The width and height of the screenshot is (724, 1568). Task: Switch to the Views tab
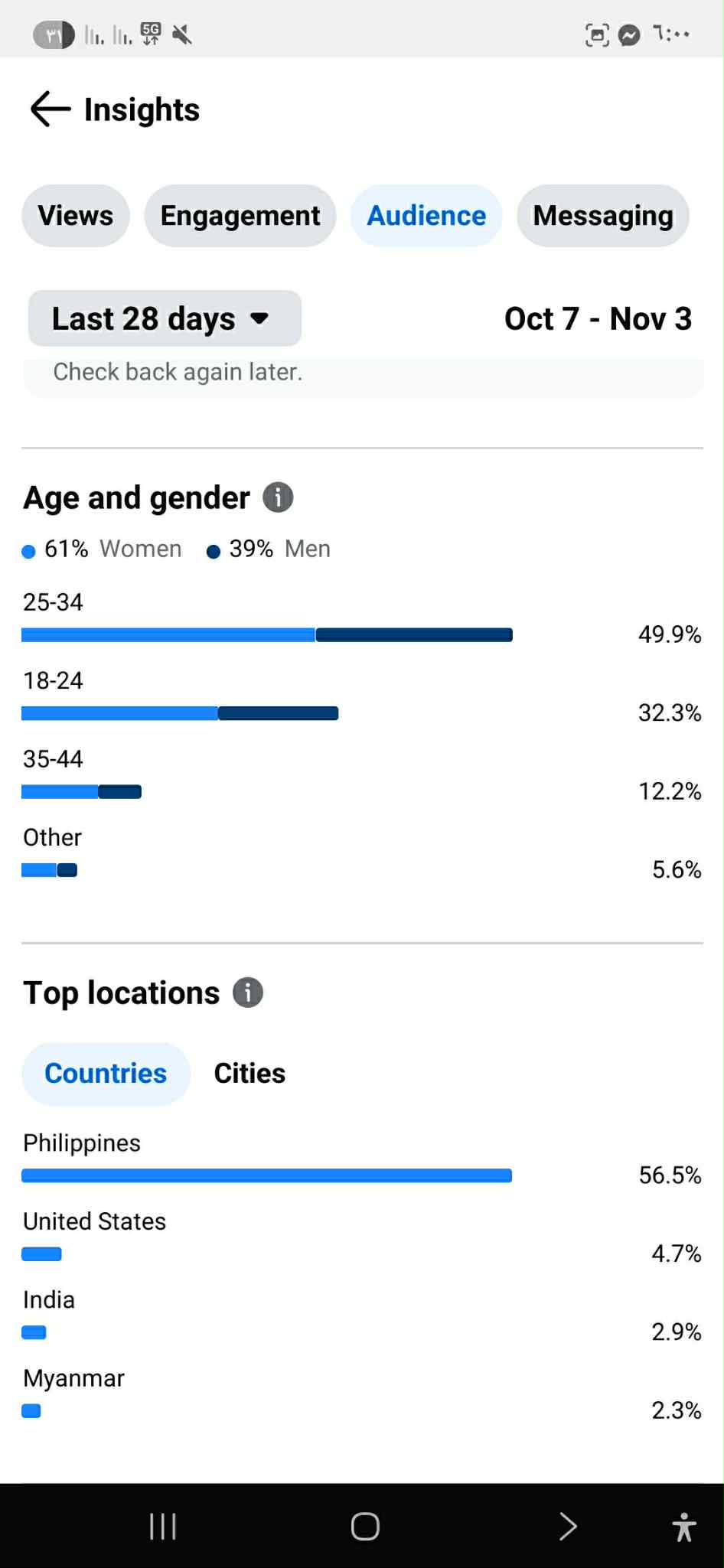(x=76, y=216)
